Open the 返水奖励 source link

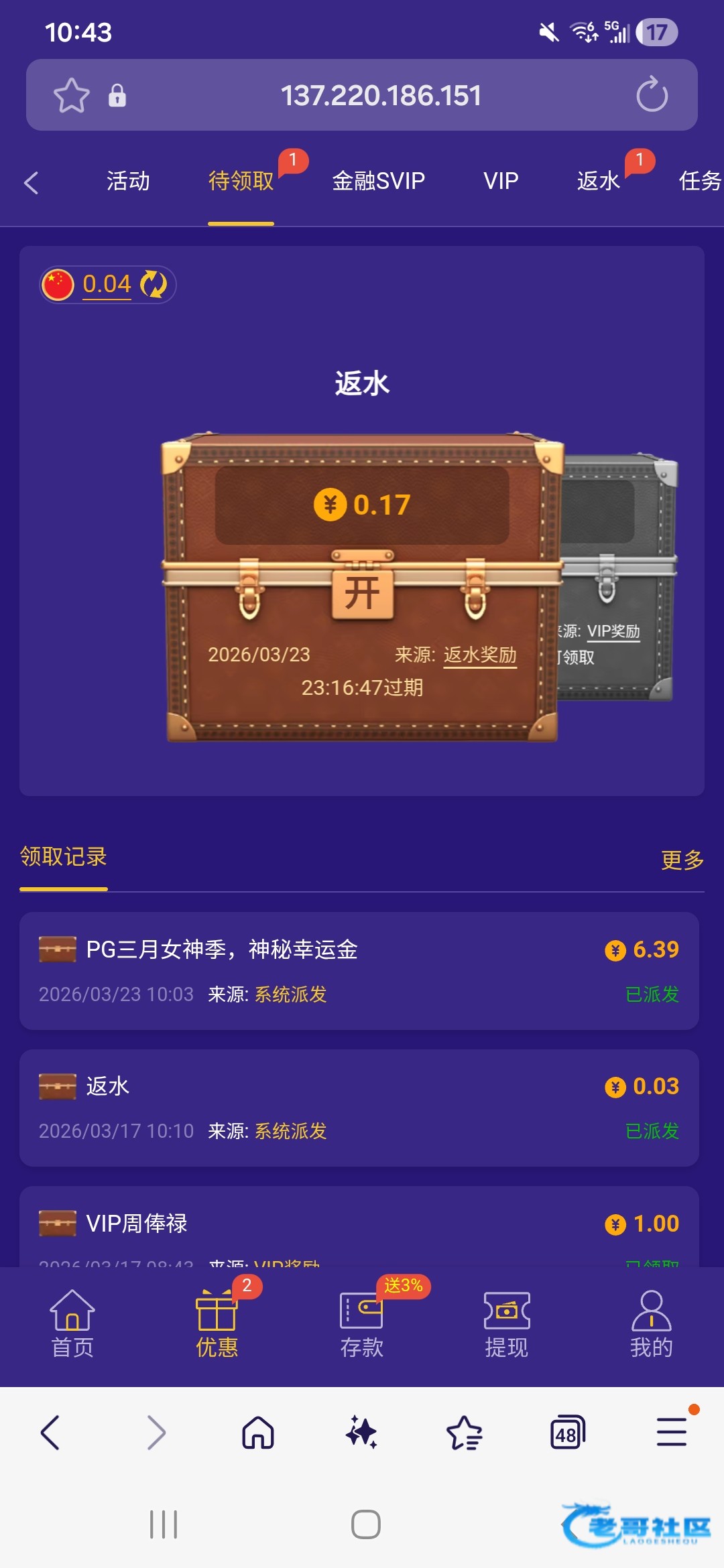pos(480,655)
